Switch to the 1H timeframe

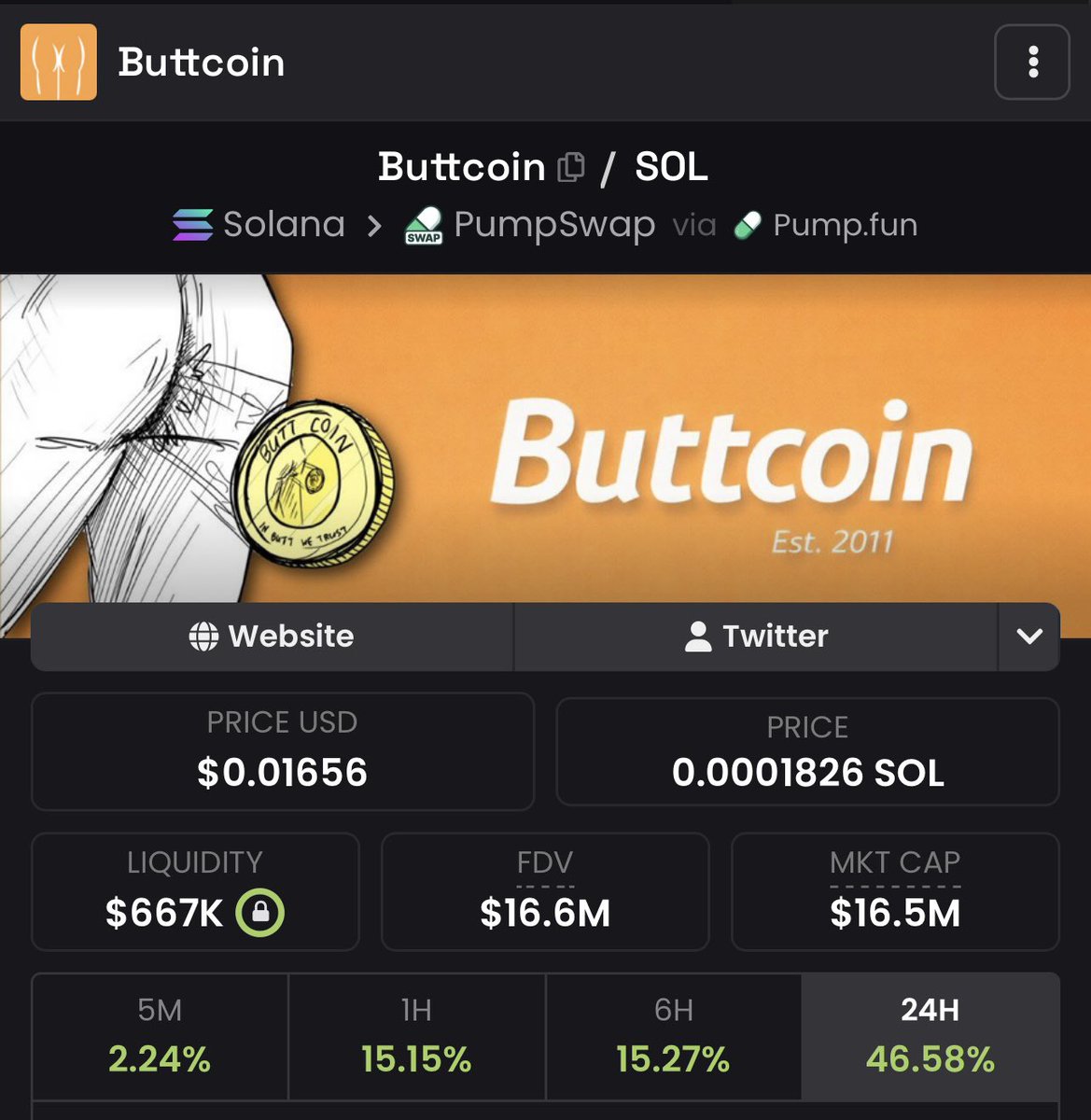416,1036
